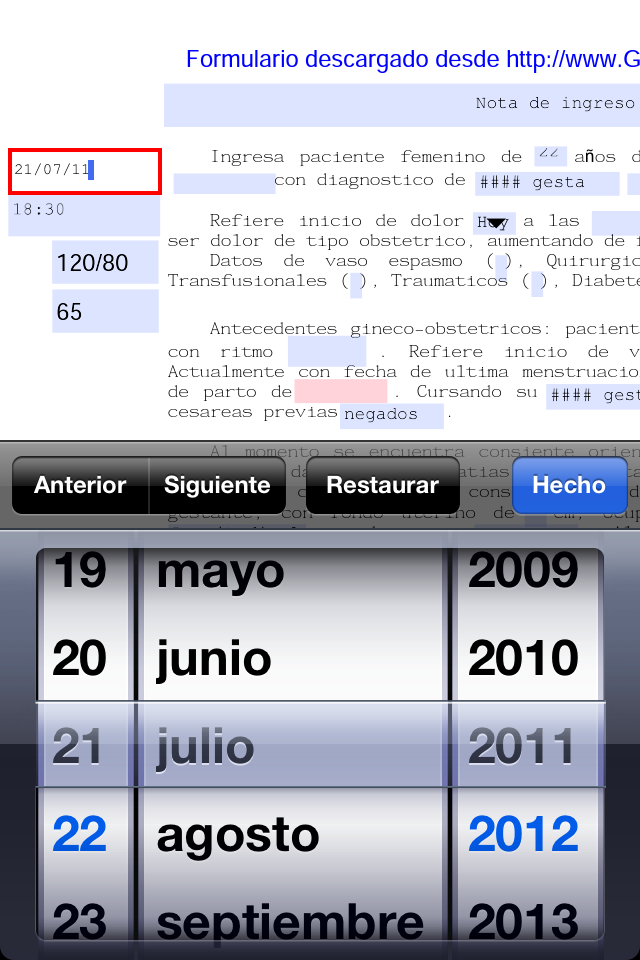Tap the pink fecha de parto field
Screen dimensions: 640x960
(340, 391)
